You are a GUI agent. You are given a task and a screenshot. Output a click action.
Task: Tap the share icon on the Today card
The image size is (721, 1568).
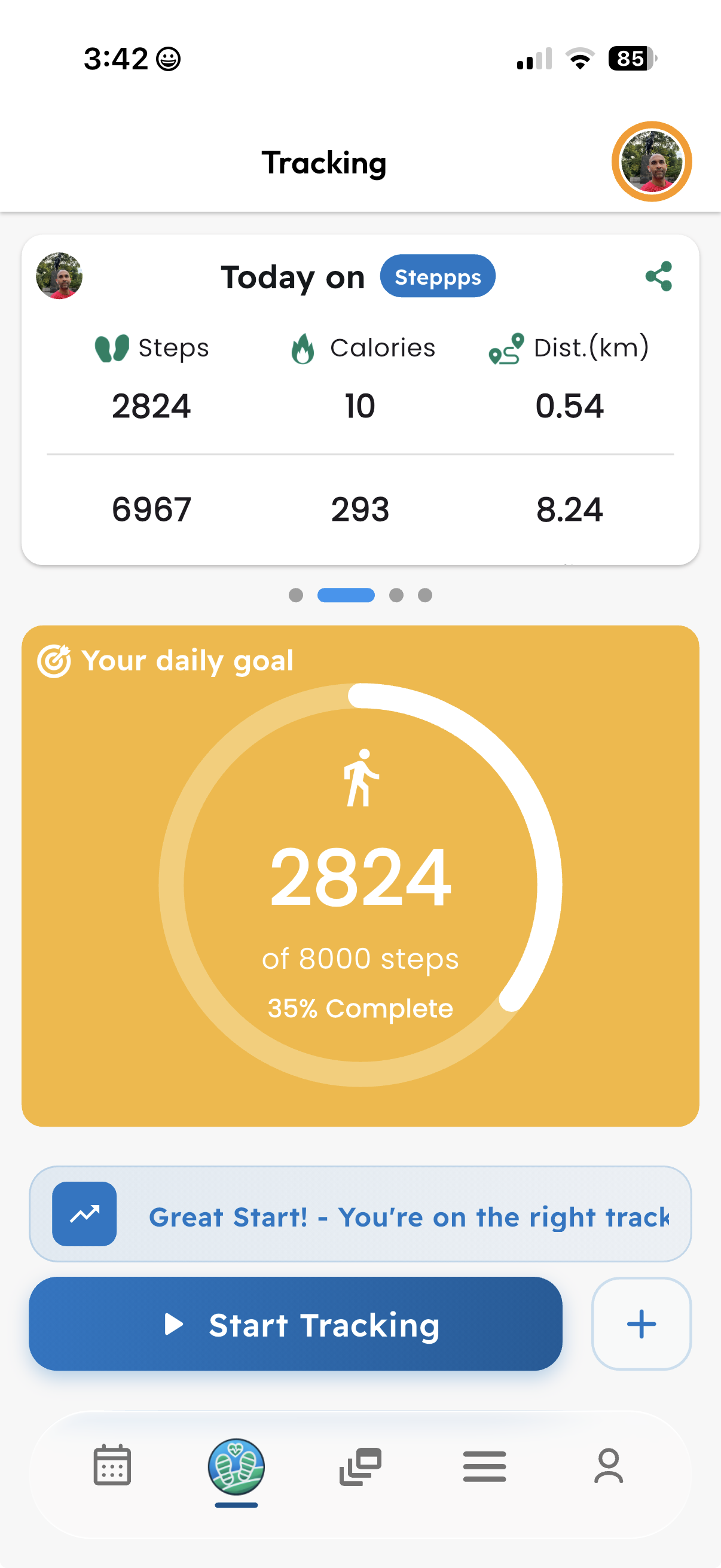(658, 277)
